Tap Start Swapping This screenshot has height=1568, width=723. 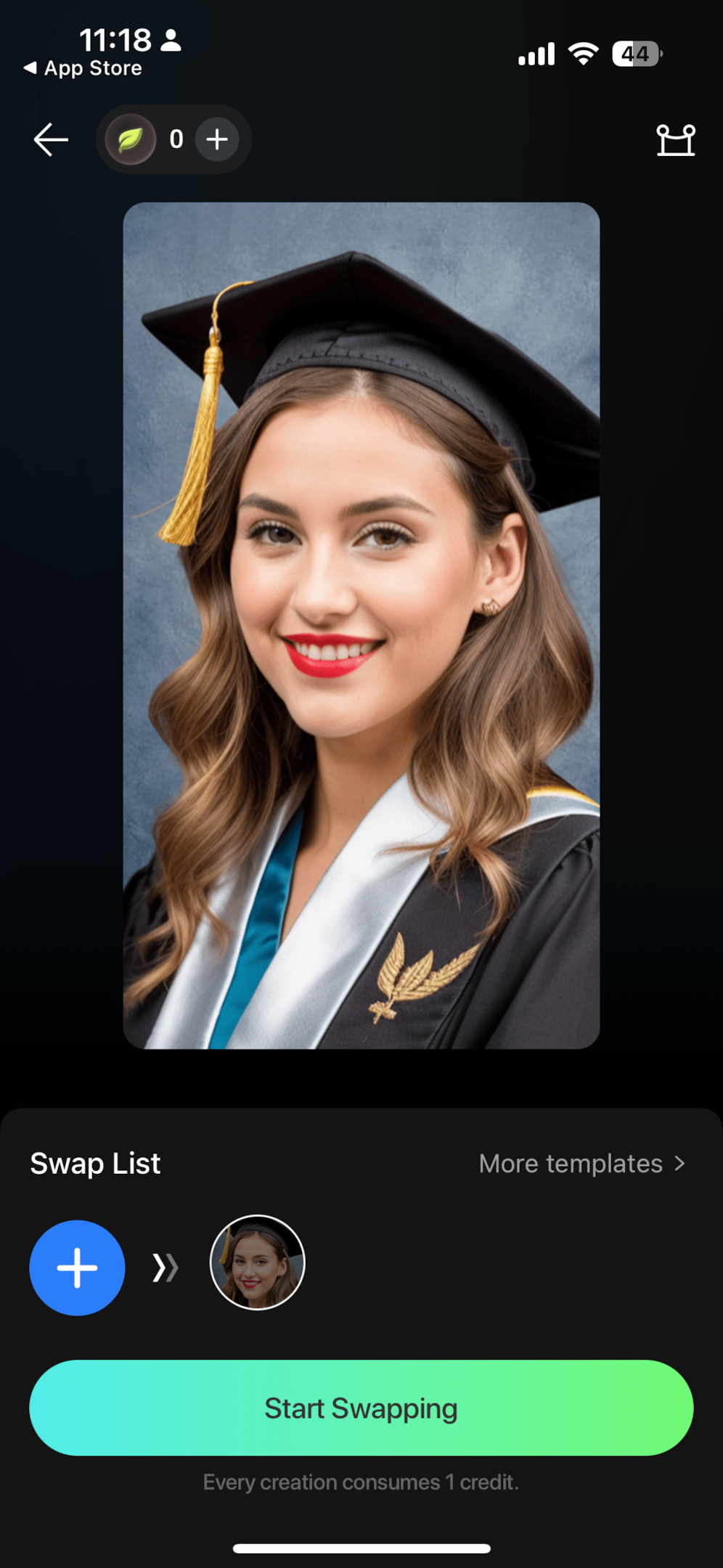click(361, 1408)
